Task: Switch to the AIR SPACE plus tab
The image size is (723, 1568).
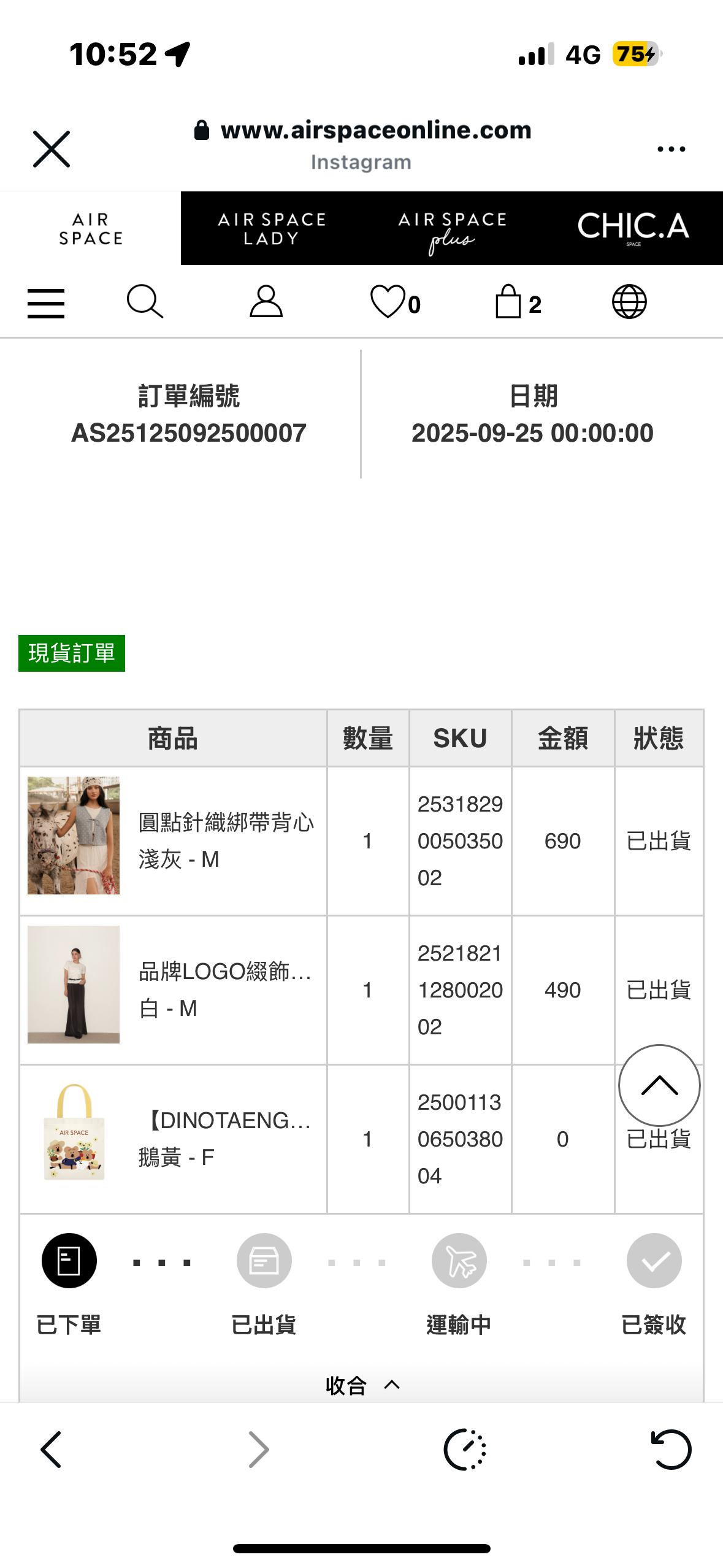Action: pos(452,229)
